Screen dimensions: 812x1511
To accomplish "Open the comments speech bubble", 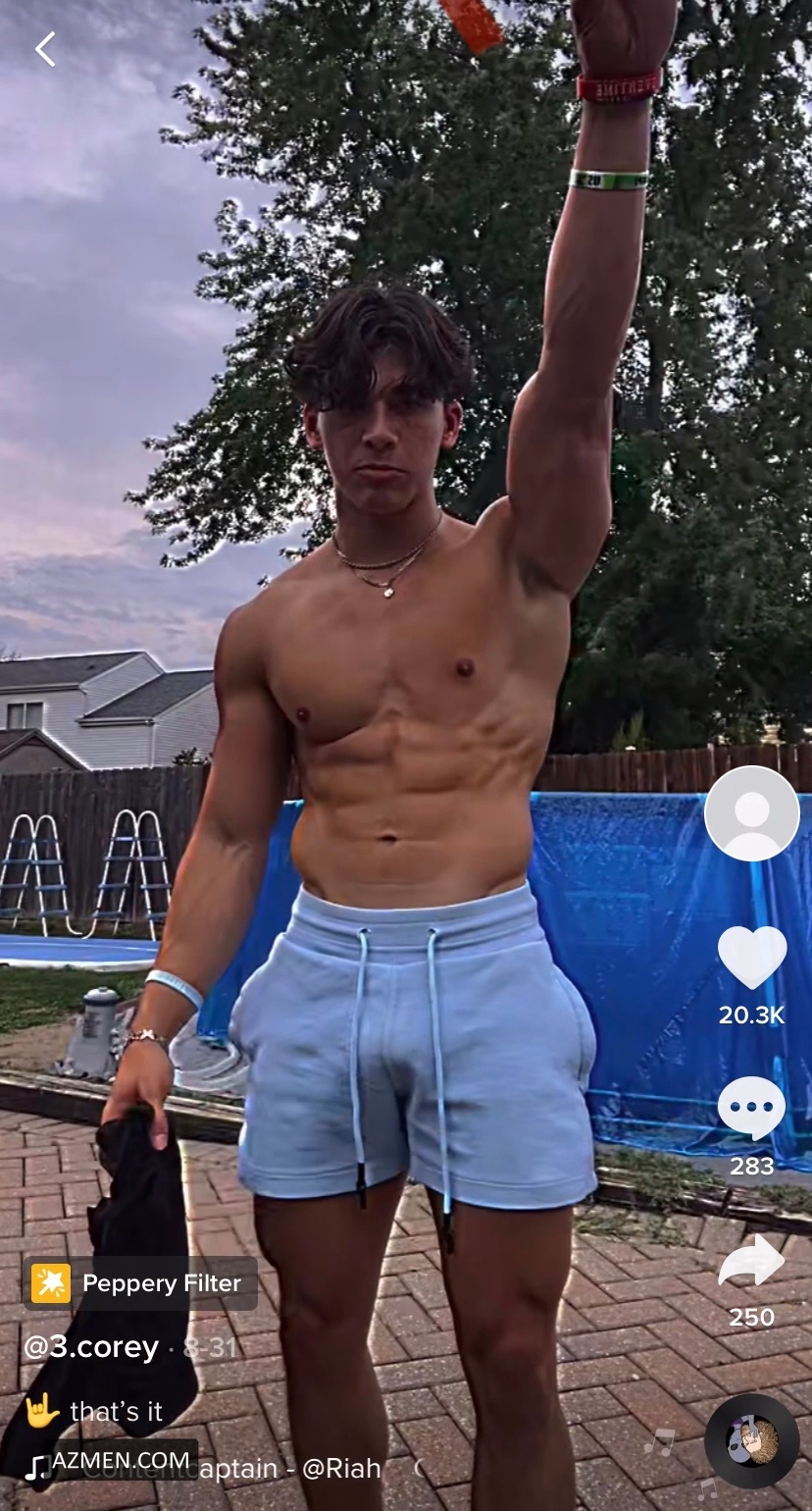I will (752, 1108).
